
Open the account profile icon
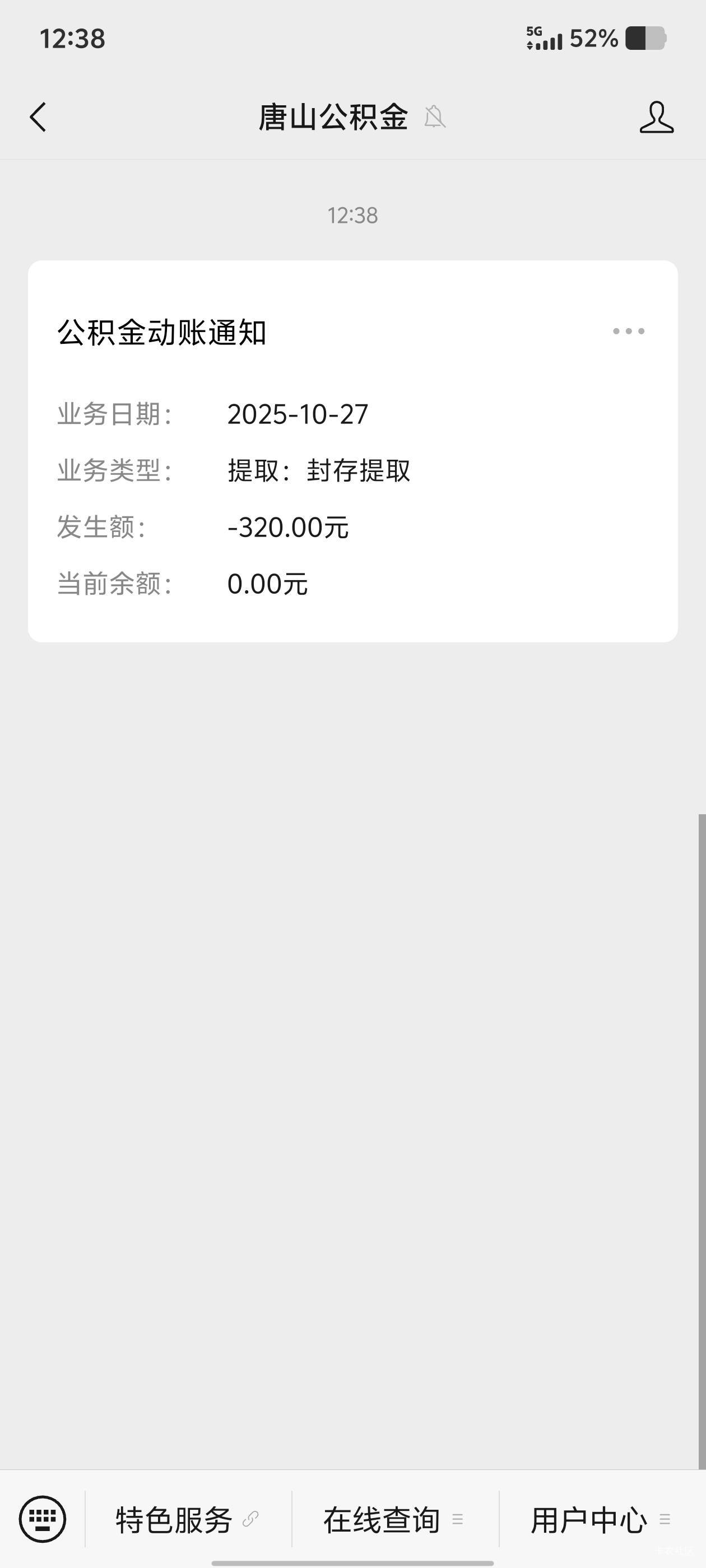coord(656,117)
